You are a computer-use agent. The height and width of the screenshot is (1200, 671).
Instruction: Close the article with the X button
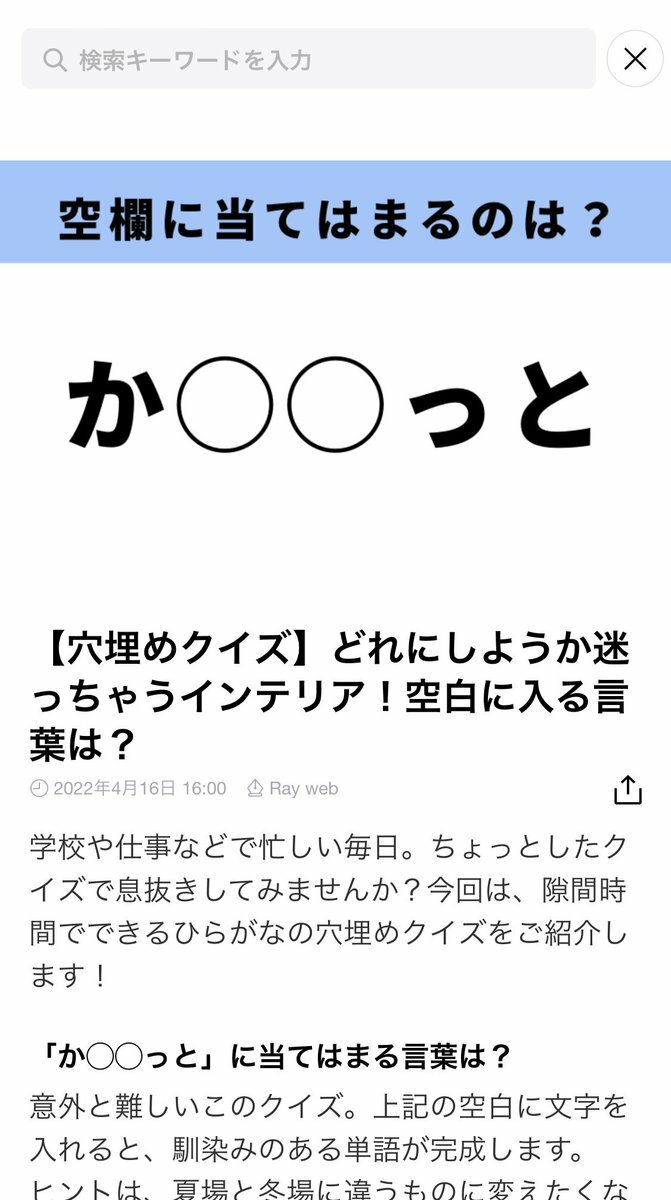pos(635,60)
